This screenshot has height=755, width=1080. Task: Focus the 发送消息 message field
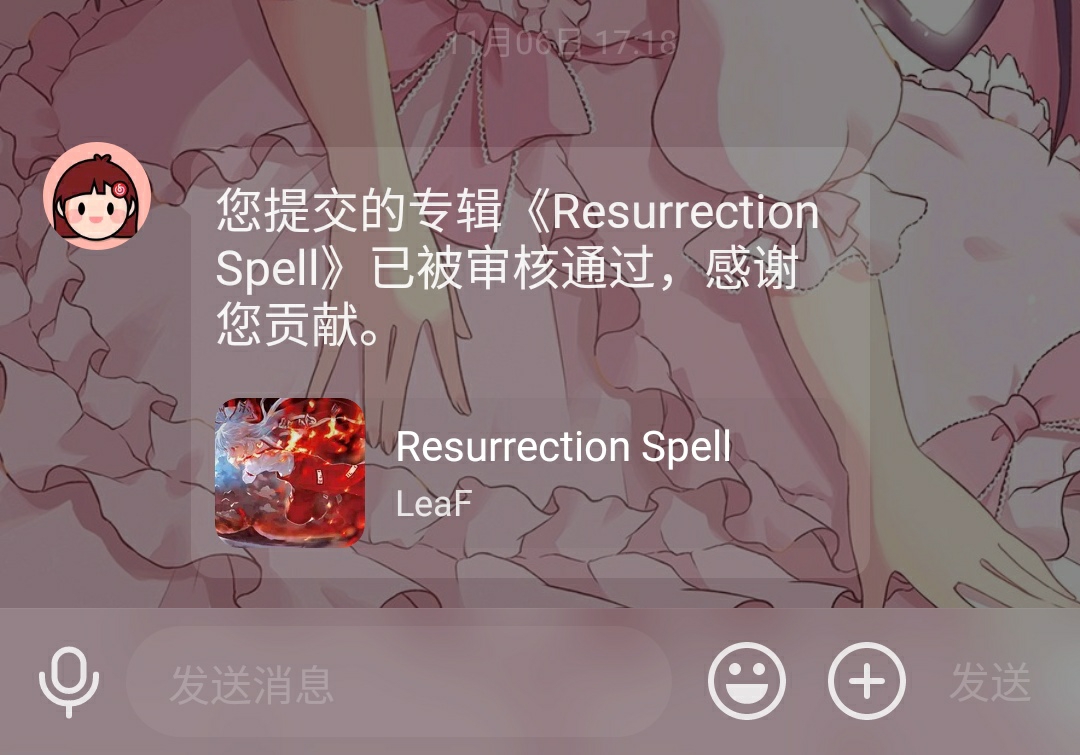(x=400, y=683)
